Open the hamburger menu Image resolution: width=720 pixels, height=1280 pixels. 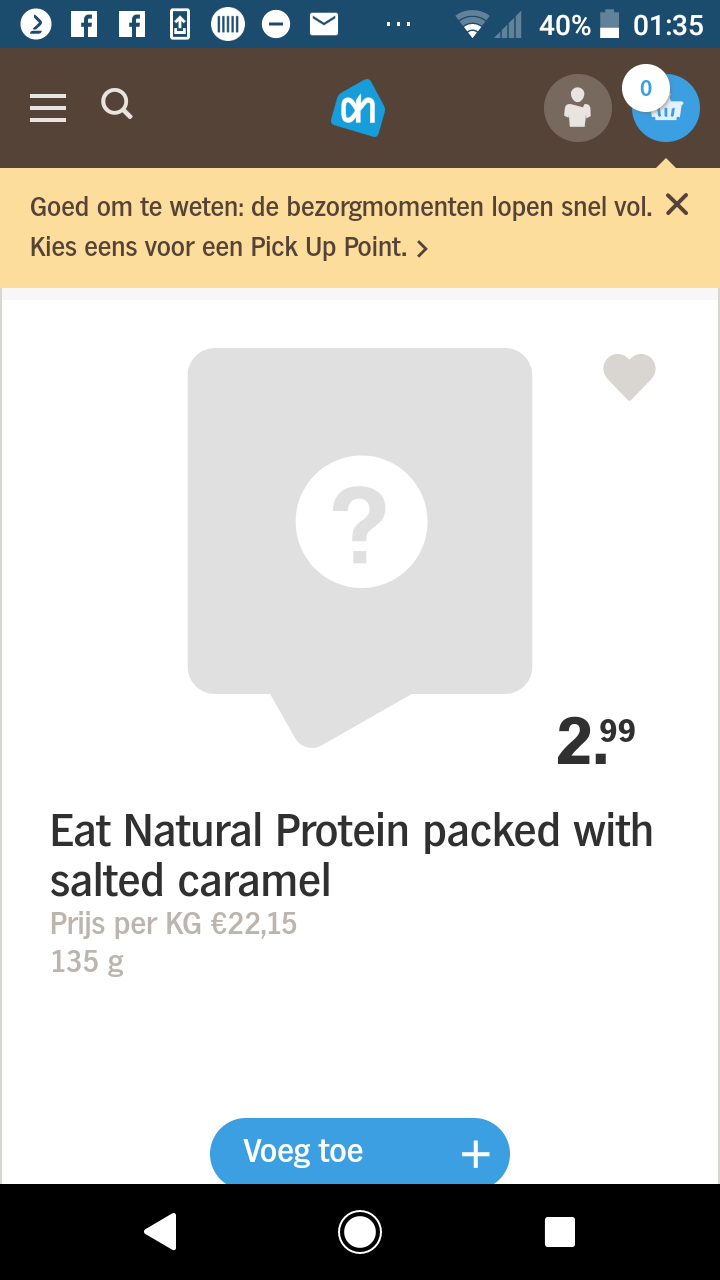[48, 107]
